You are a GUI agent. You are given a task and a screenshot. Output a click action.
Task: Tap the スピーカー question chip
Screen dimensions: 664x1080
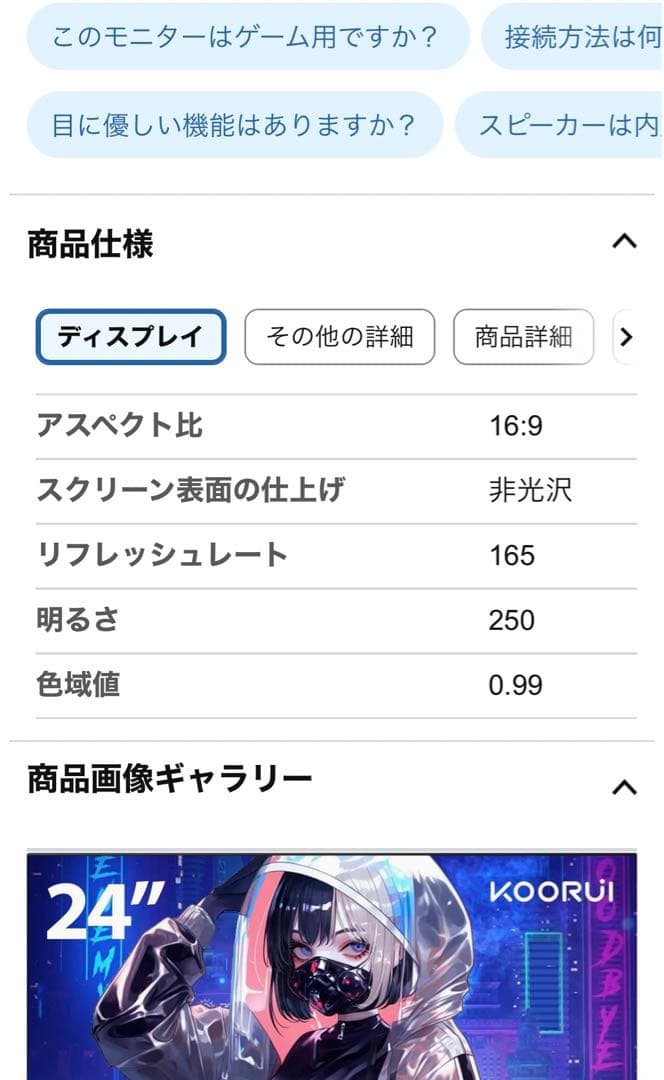tap(562, 126)
